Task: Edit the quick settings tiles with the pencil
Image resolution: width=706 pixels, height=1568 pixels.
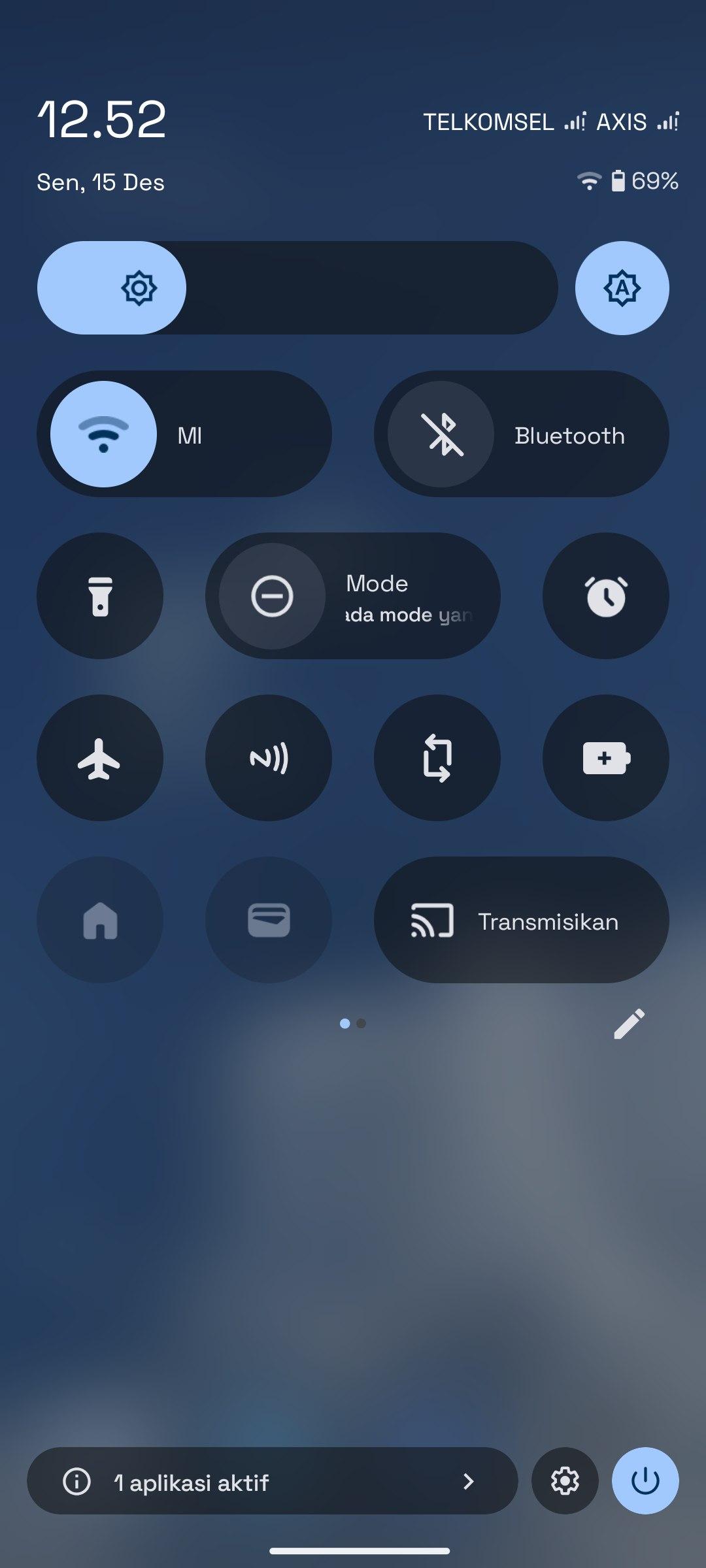Action: (x=629, y=1024)
